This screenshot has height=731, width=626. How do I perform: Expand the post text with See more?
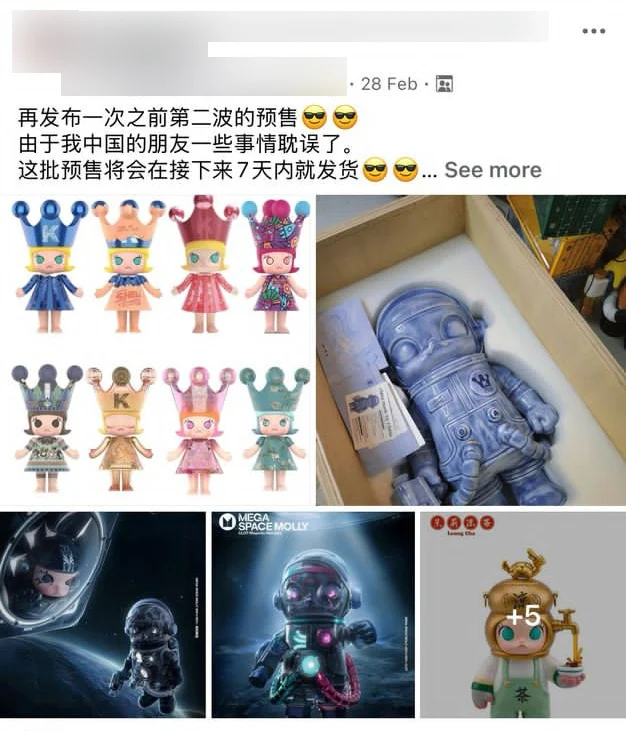tap(492, 170)
